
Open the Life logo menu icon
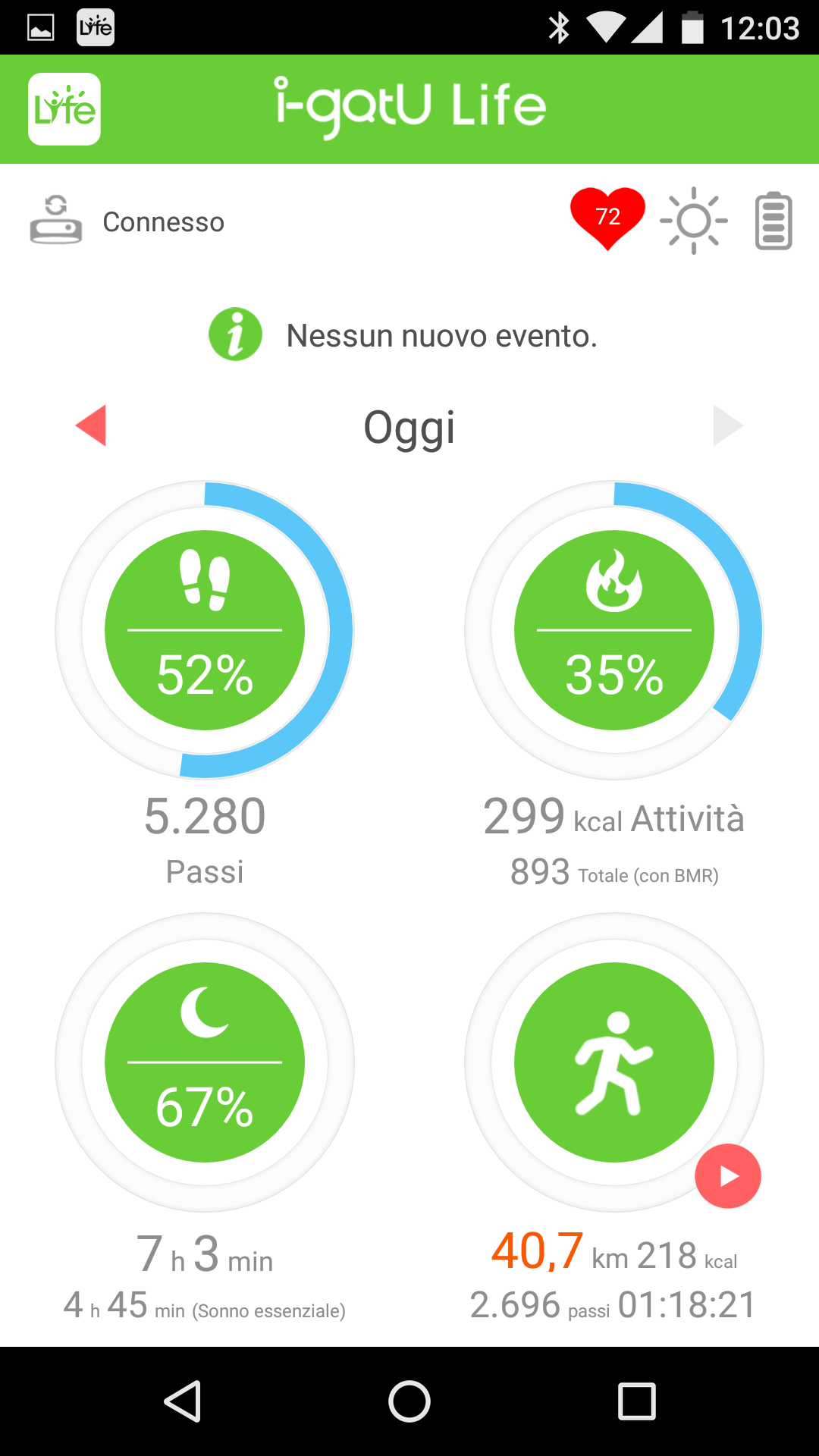64,109
